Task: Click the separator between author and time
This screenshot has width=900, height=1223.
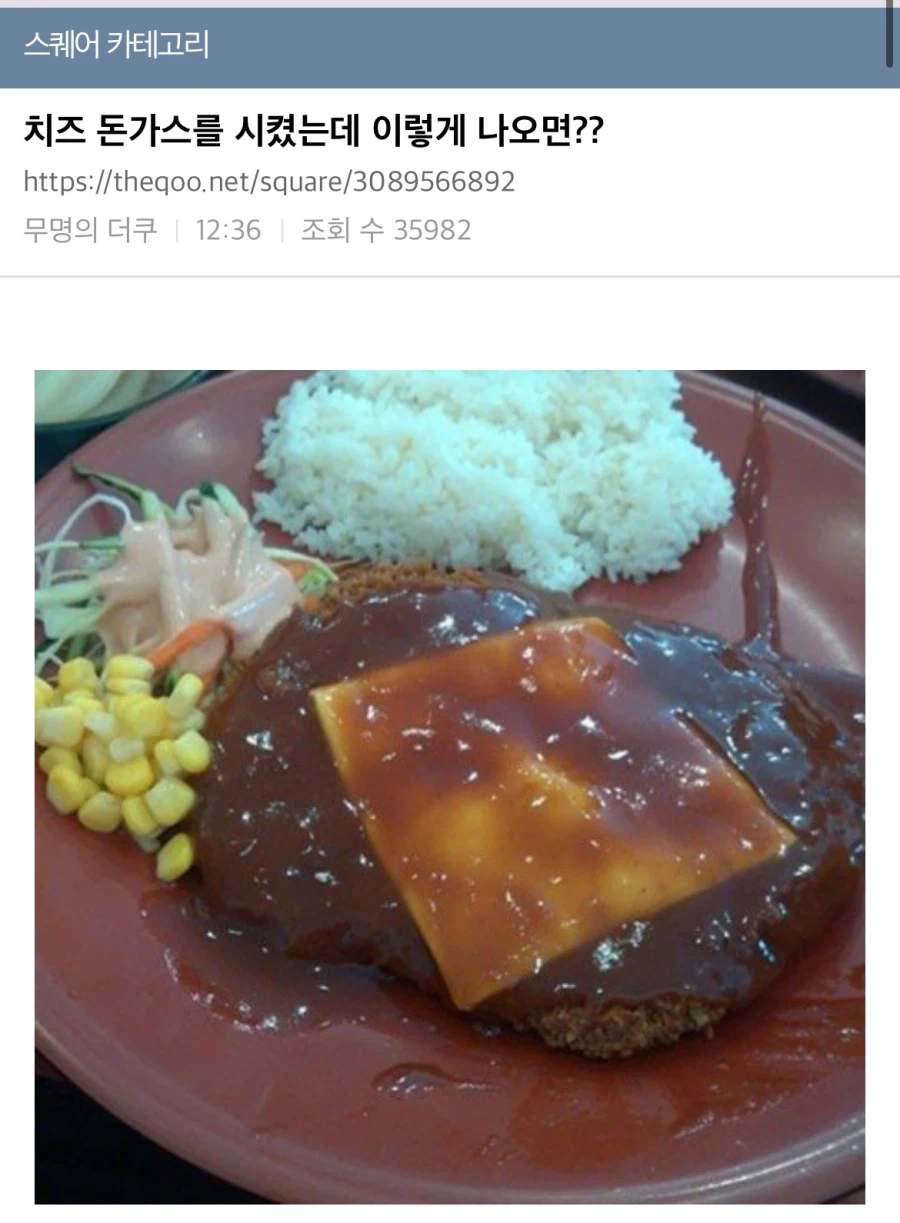Action: pyautogui.click(x=177, y=229)
